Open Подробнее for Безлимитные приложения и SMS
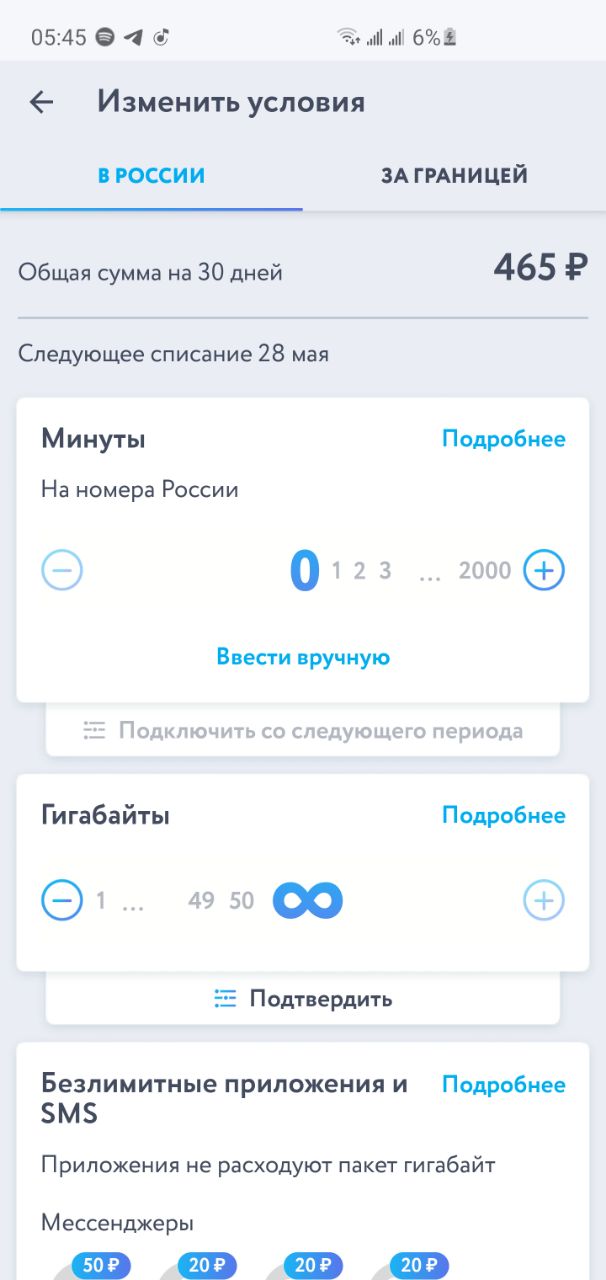 tap(504, 1085)
